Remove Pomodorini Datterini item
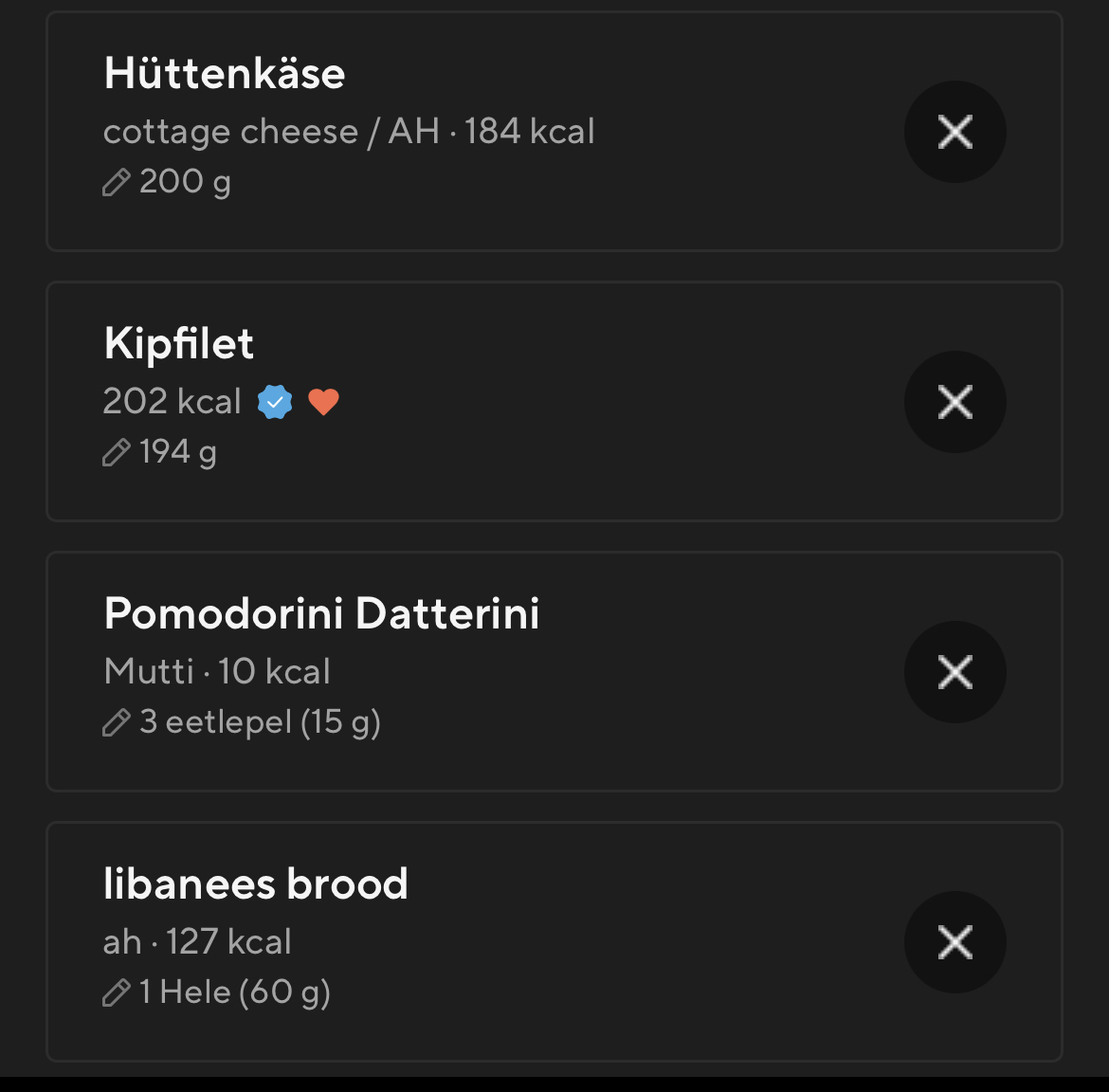1109x1092 pixels. tap(954, 672)
